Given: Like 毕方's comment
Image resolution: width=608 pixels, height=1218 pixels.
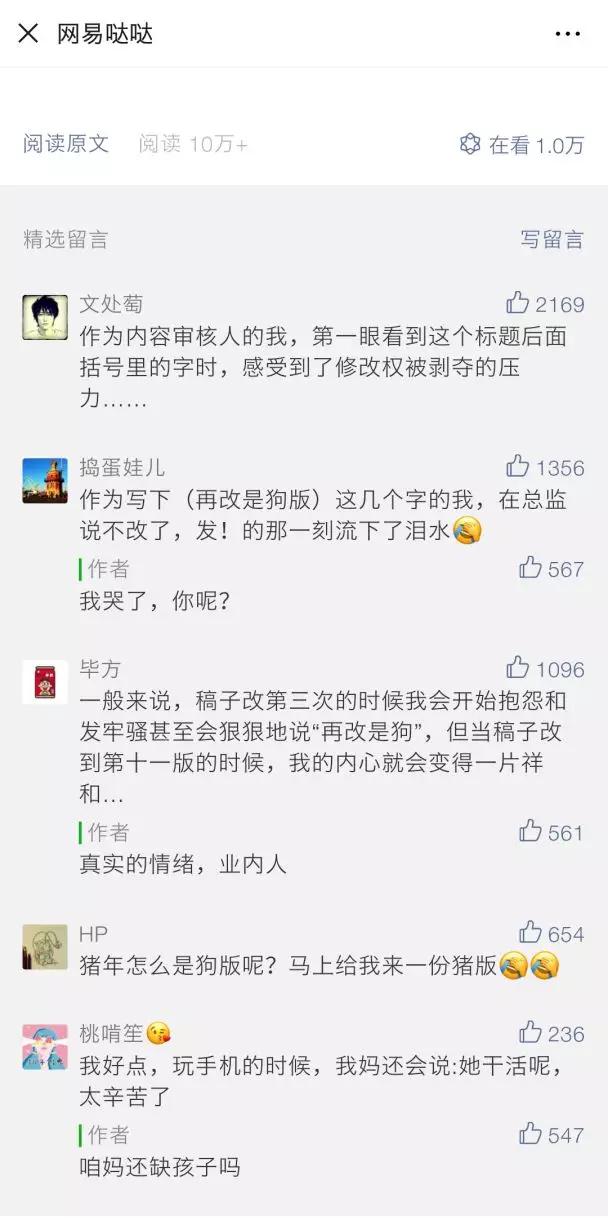Looking at the screenshot, I should coord(518,668).
